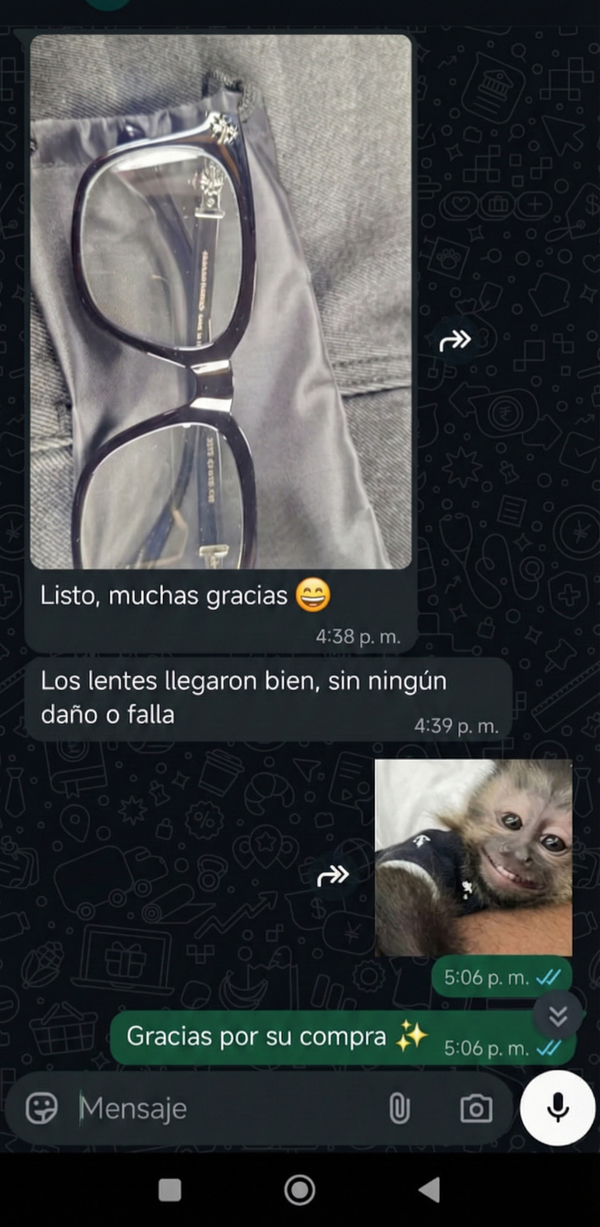Viewport: 600px width, 1227px height.
Task: Tap the microphone voice message button
Action: tap(558, 1107)
